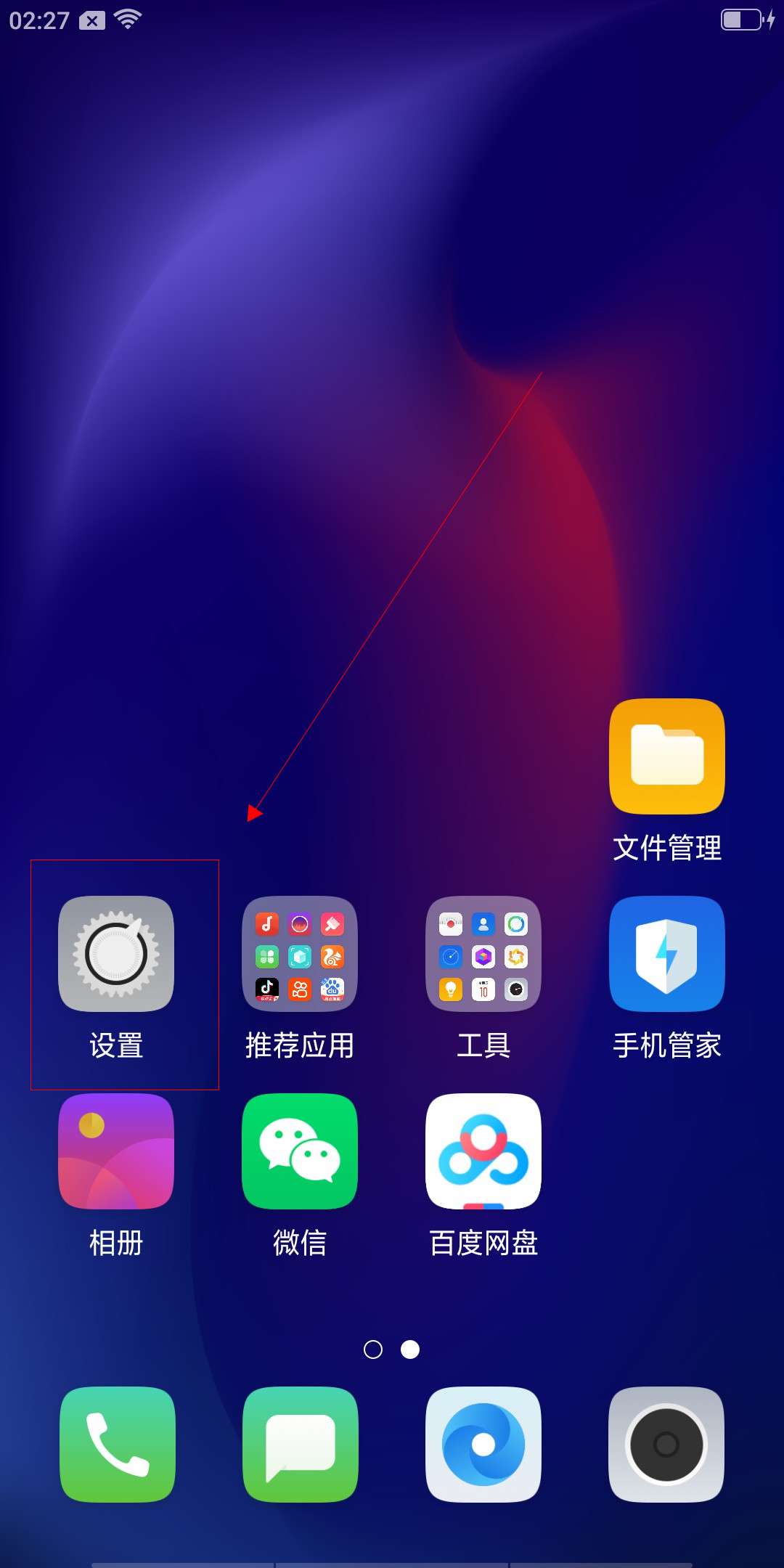Launch 手机管家 phone manager

(666, 954)
